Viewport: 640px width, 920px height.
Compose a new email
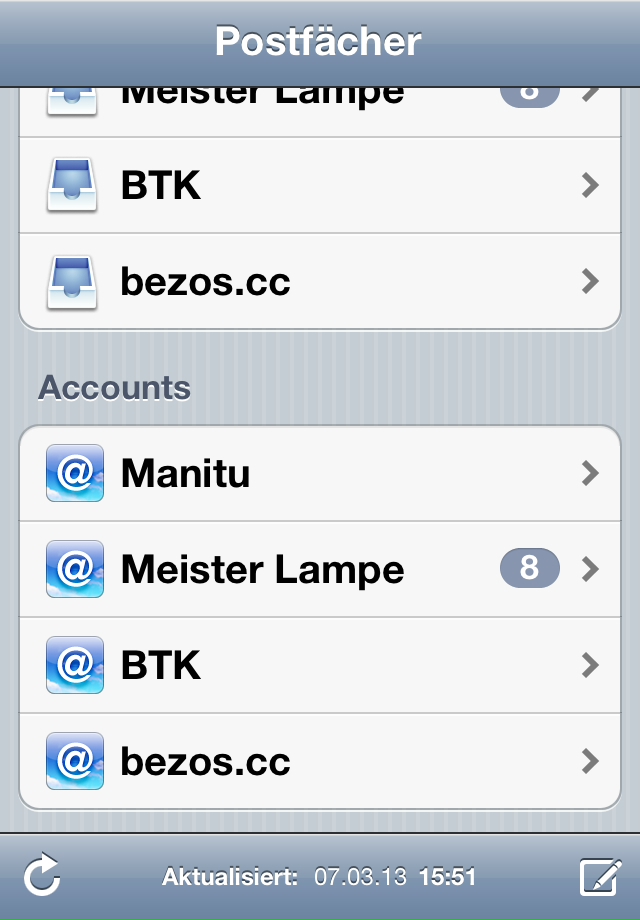[x=599, y=877]
